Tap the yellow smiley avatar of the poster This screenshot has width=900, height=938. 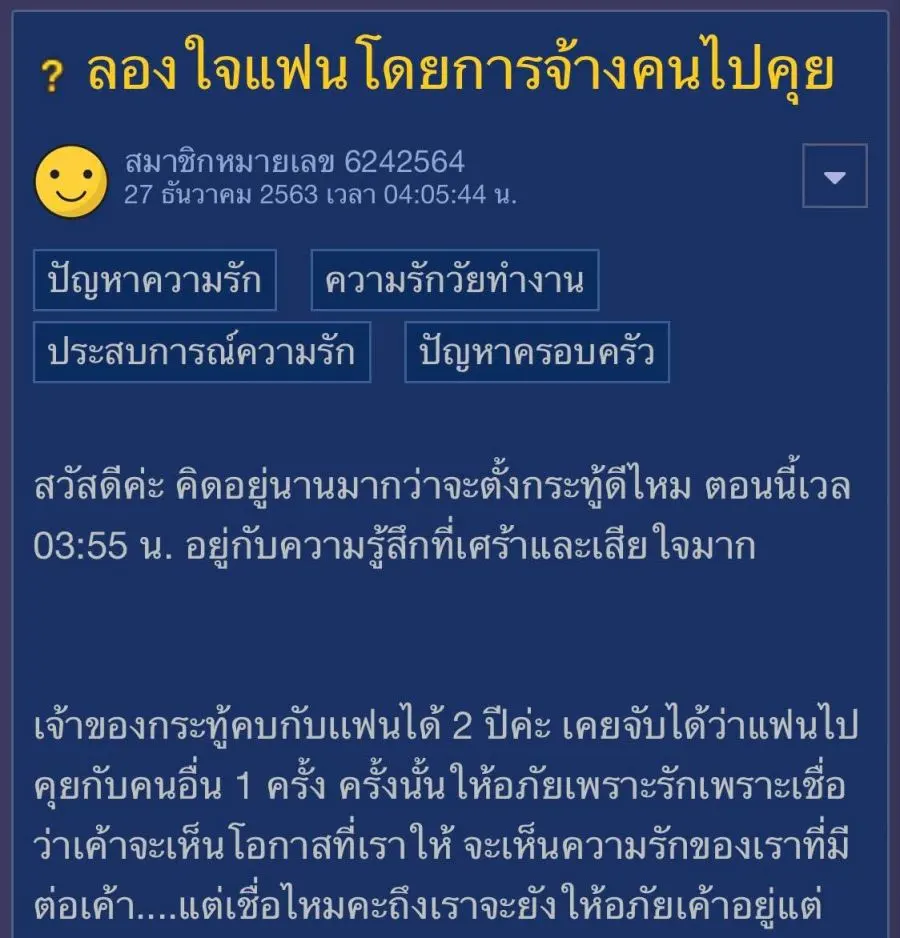pyautogui.click(x=71, y=181)
